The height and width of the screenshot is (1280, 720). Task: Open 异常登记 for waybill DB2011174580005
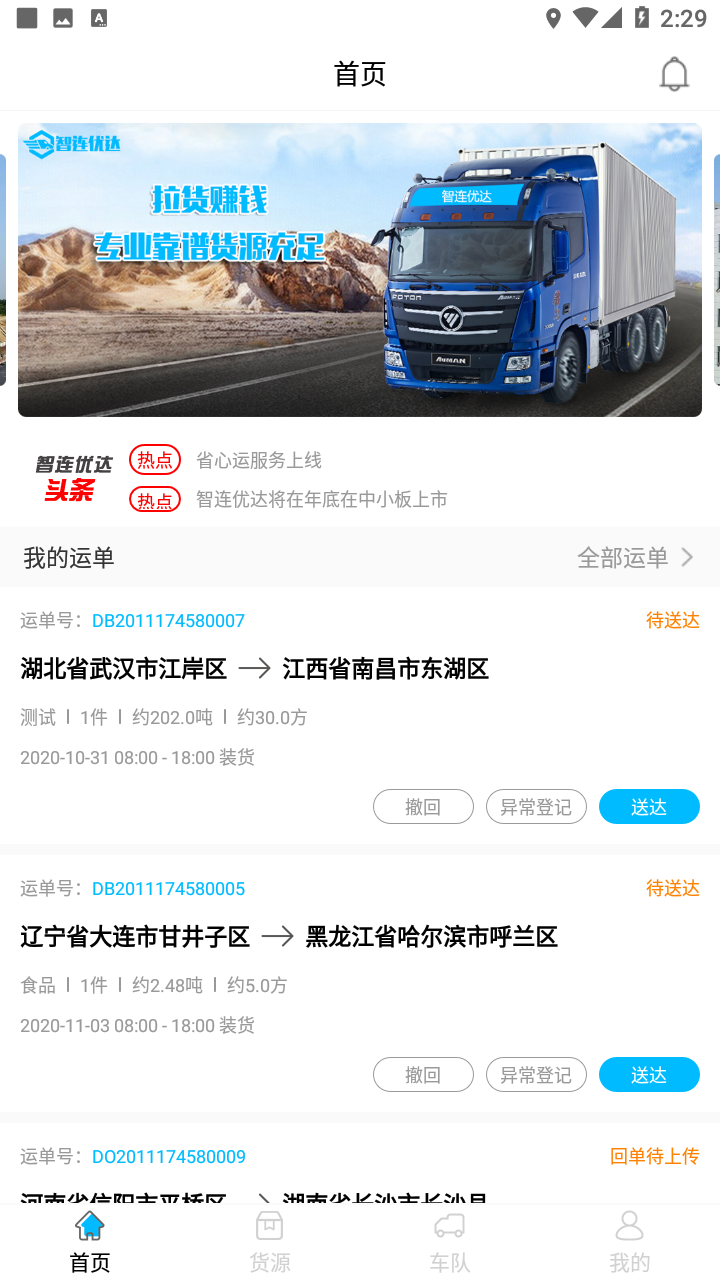pyautogui.click(x=536, y=1074)
